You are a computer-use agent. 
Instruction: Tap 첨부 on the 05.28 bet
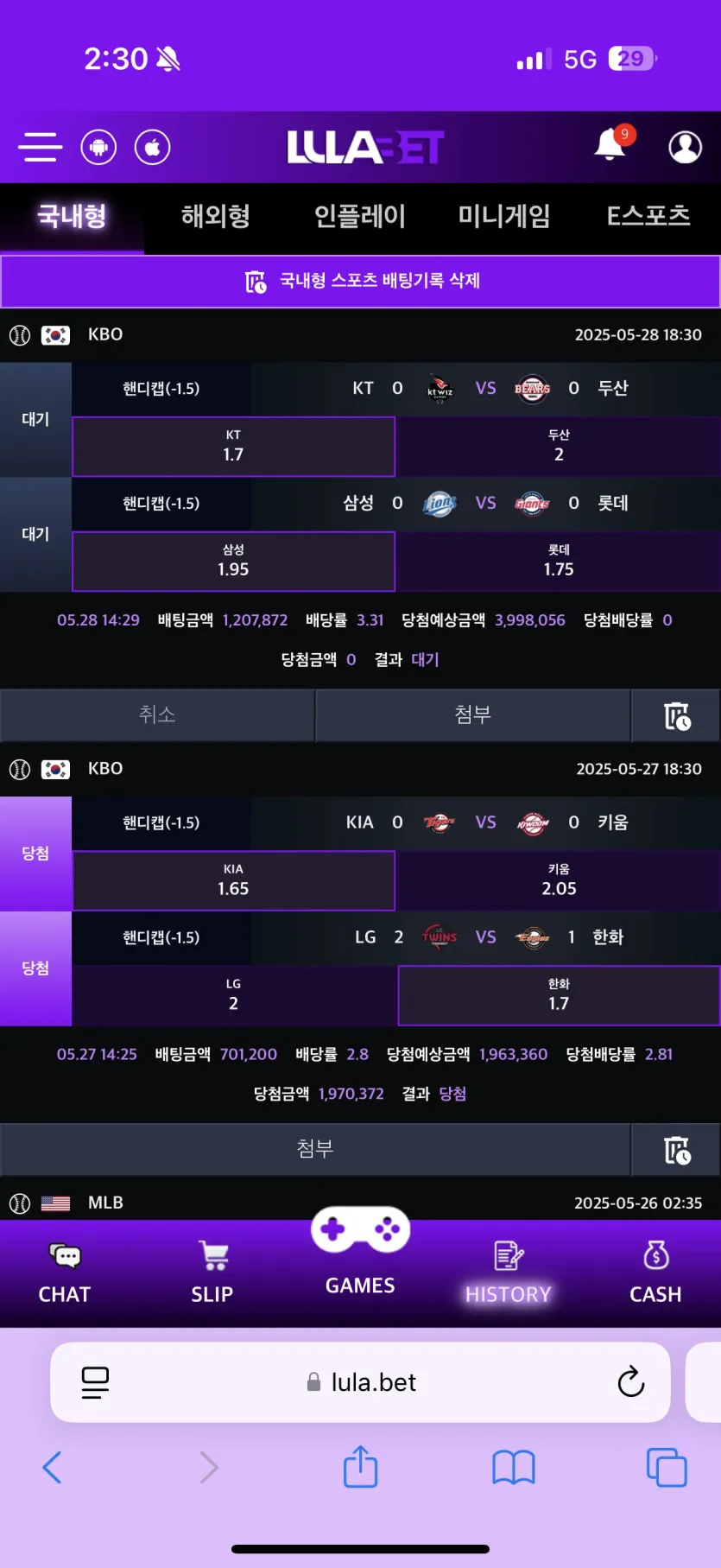pos(473,714)
